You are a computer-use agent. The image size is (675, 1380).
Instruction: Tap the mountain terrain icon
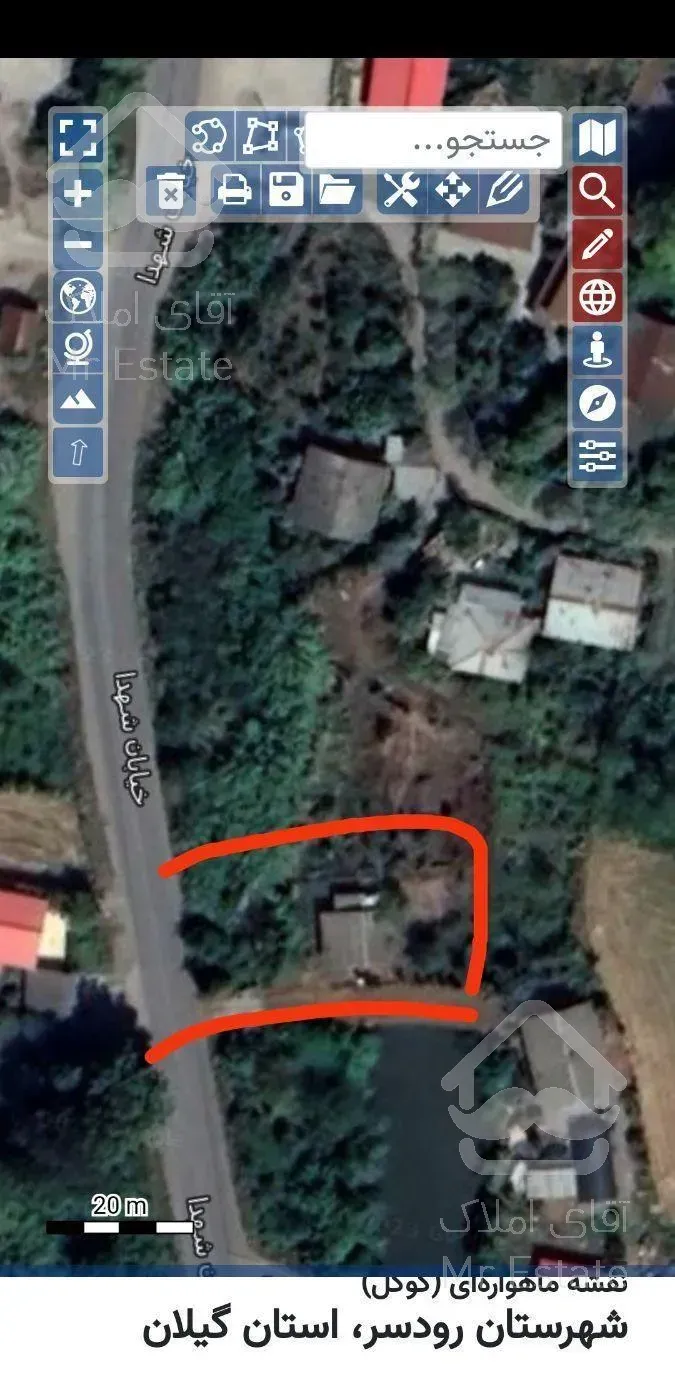[78, 399]
